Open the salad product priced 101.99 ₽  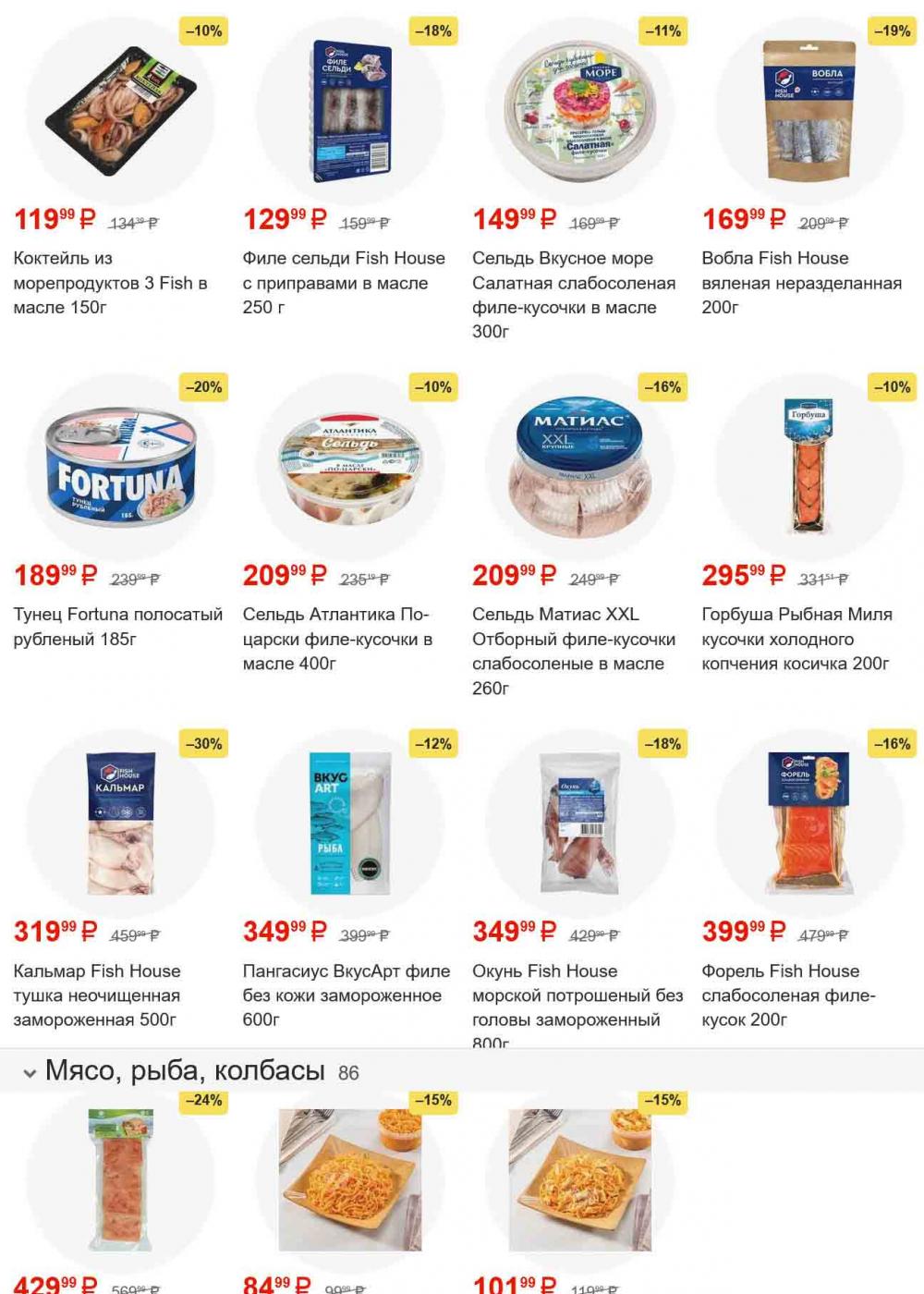coord(579,1178)
